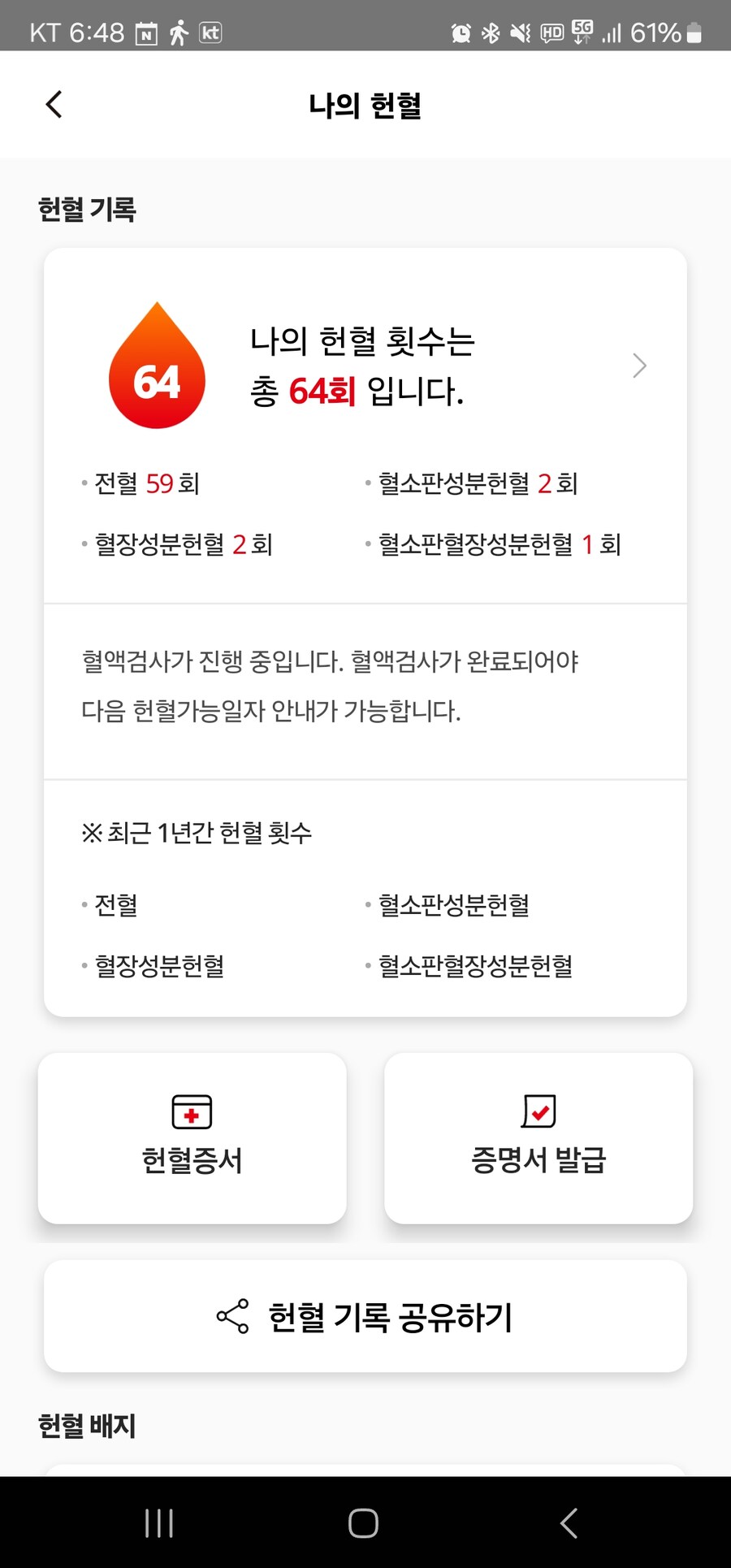Tap the alarm clock icon in the status bar
The width and height of the screenshot is (731, 1568).
(460, 32)
